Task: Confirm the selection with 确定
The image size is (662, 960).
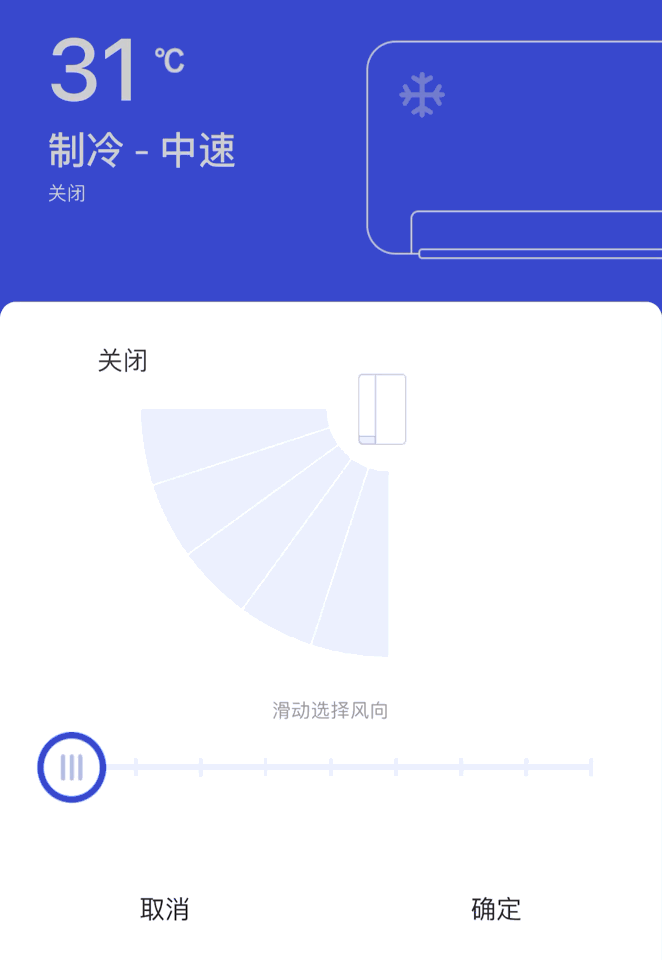Action: point(496,909)
